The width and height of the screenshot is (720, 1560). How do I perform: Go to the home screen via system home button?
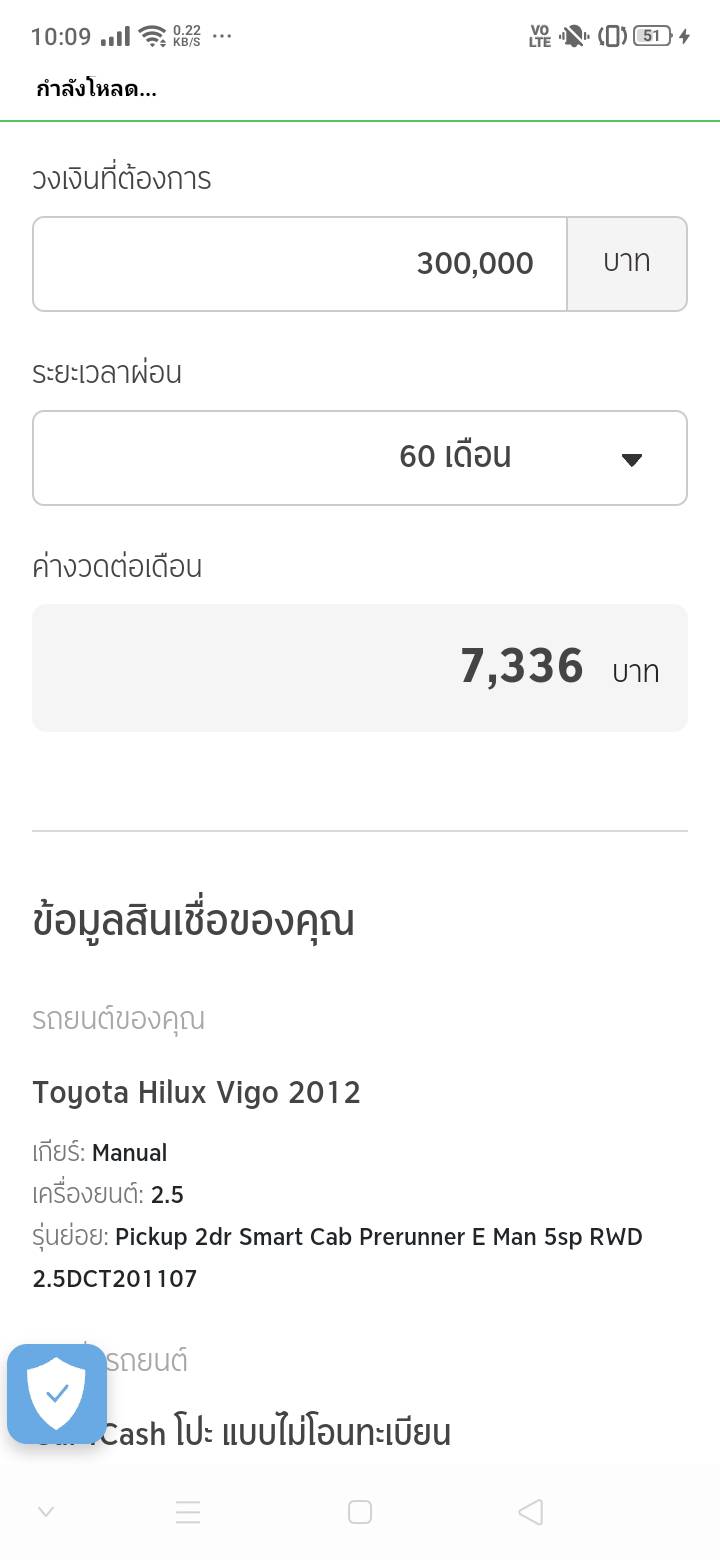click(x=360, y=1512)
